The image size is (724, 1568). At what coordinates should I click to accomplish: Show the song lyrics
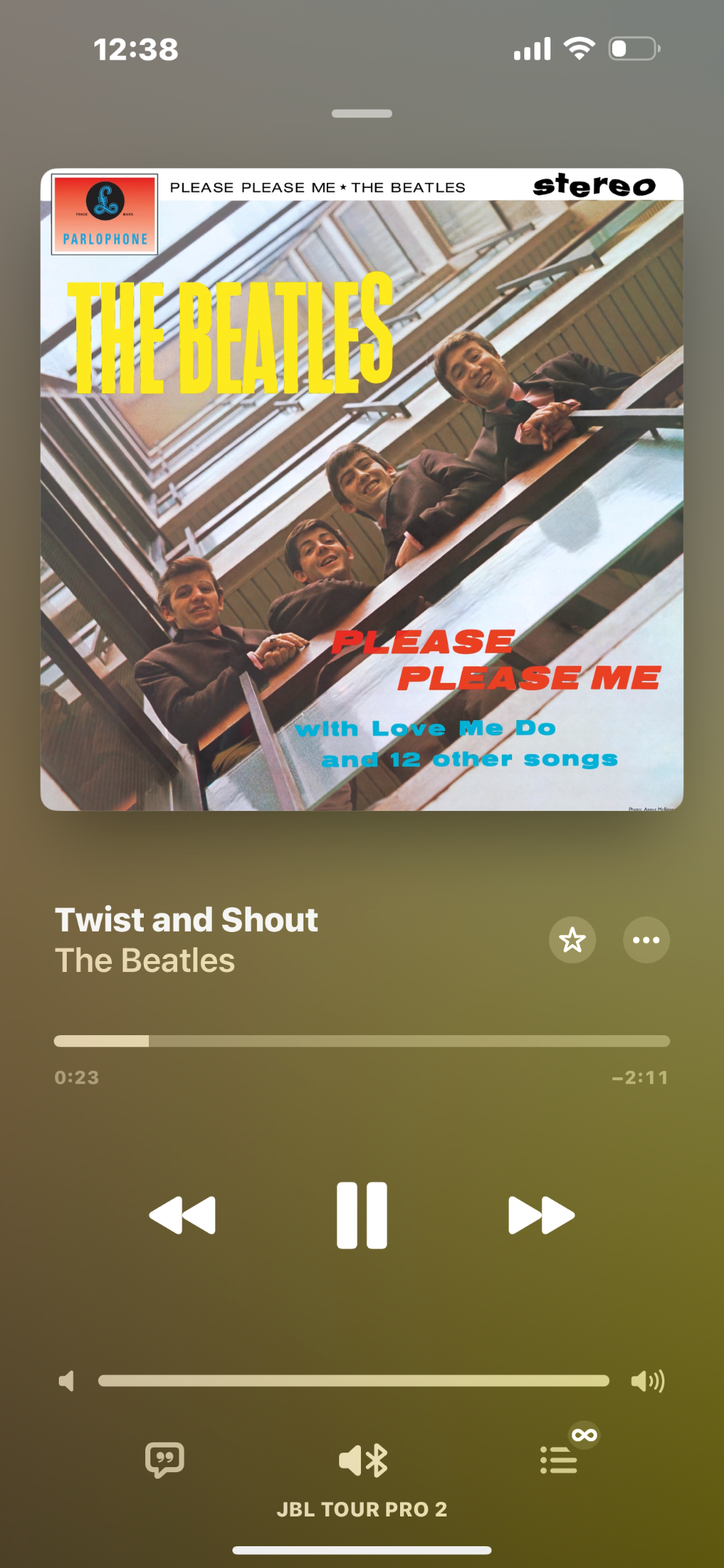[x=165, y=1460]
